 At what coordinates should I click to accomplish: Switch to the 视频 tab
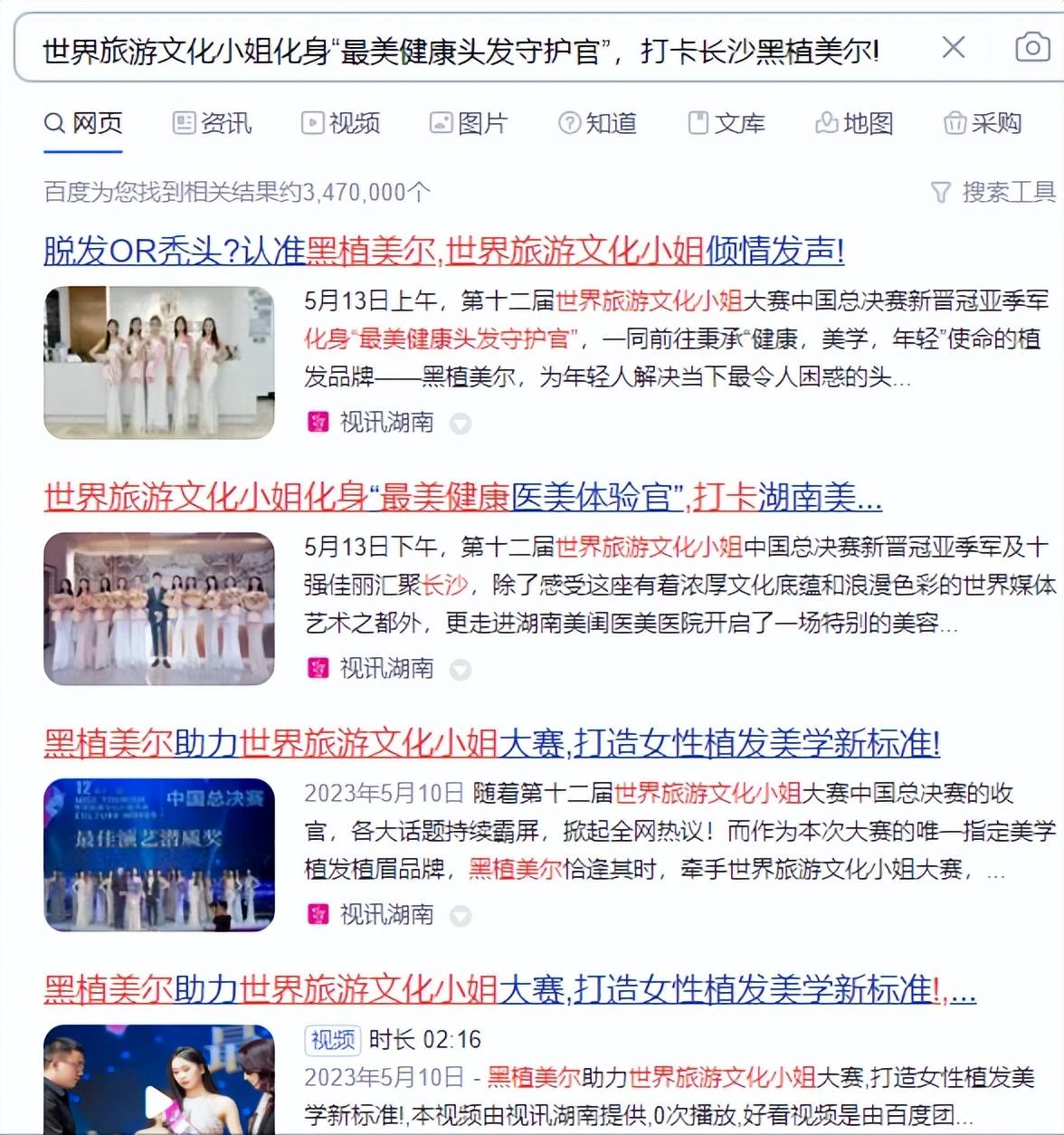pyautogui.click(x=341, y=123)
